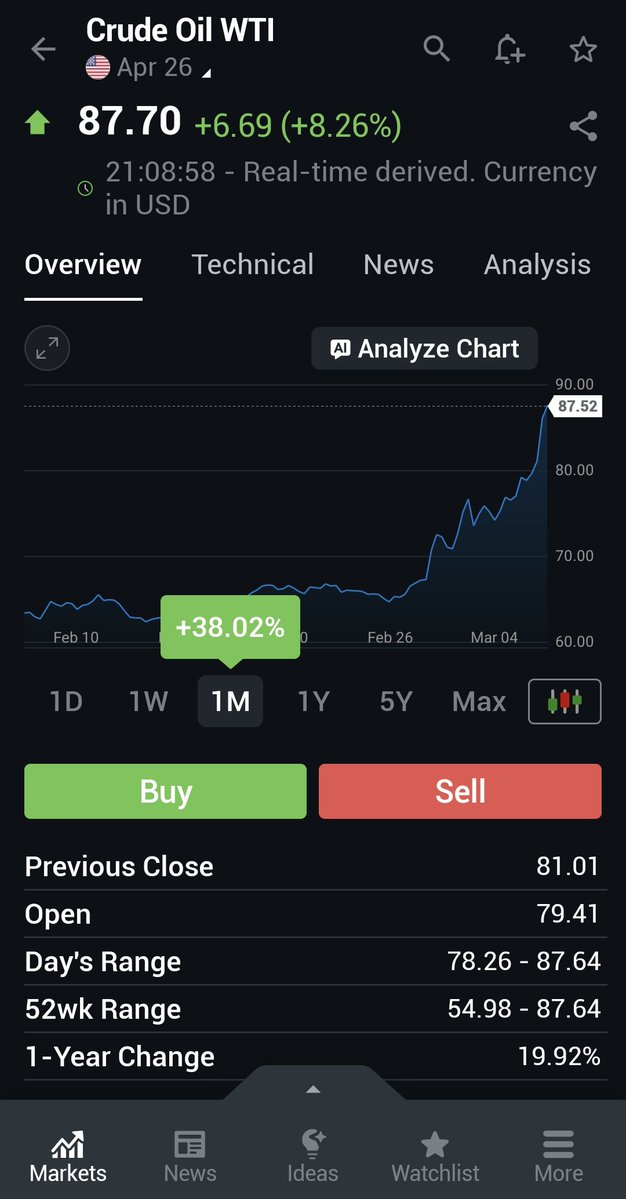The width and height of the screenshot is (626, 1199).
Task: Create a price alert with the bell
Action: [509, 49]
